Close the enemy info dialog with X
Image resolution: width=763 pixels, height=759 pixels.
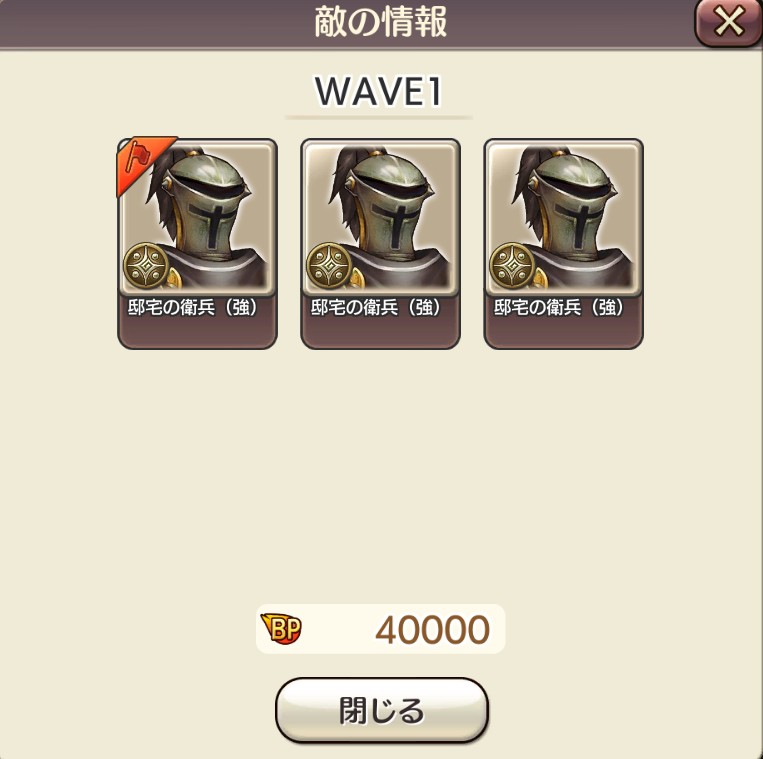pyautogui.click(x=729, y=23)
